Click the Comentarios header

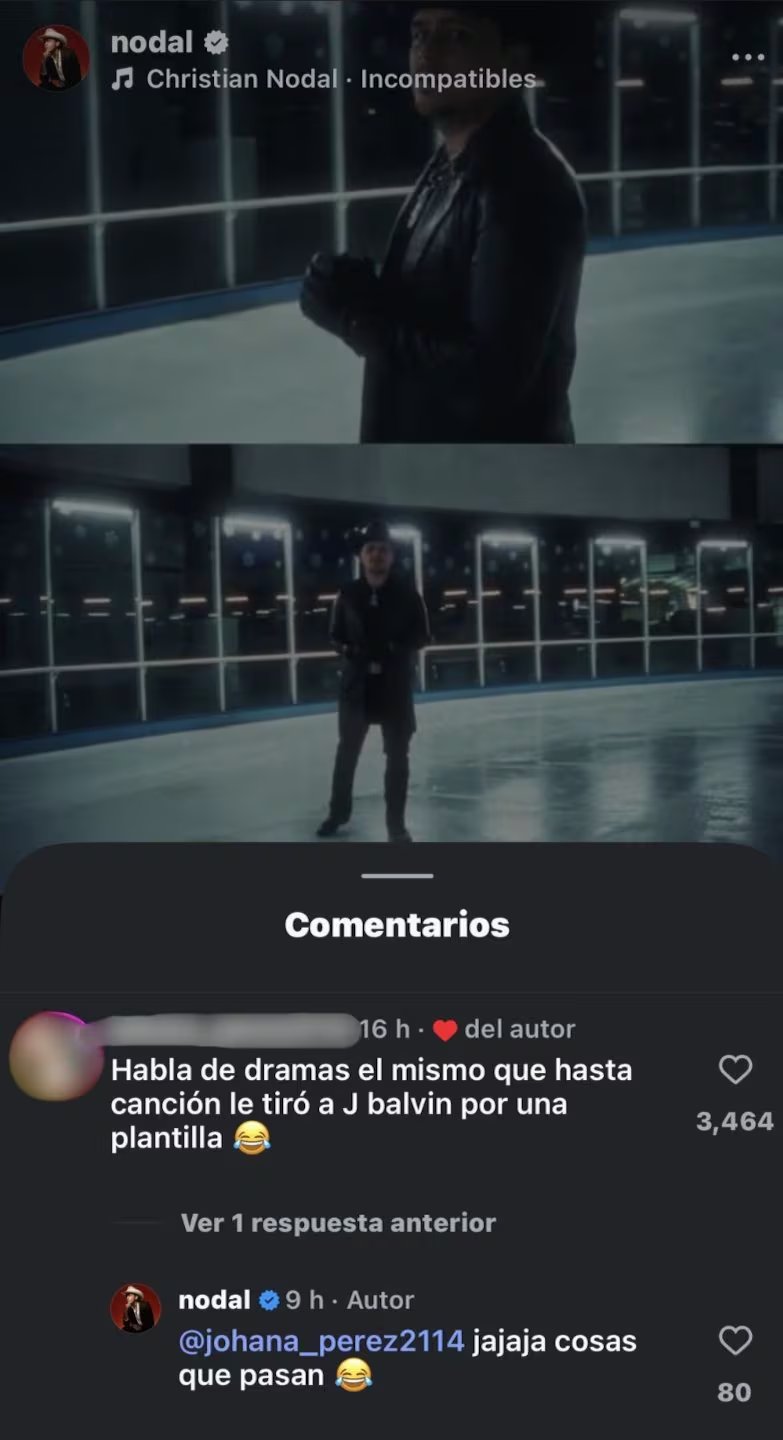pyautogui.click(x=396, y=924)
